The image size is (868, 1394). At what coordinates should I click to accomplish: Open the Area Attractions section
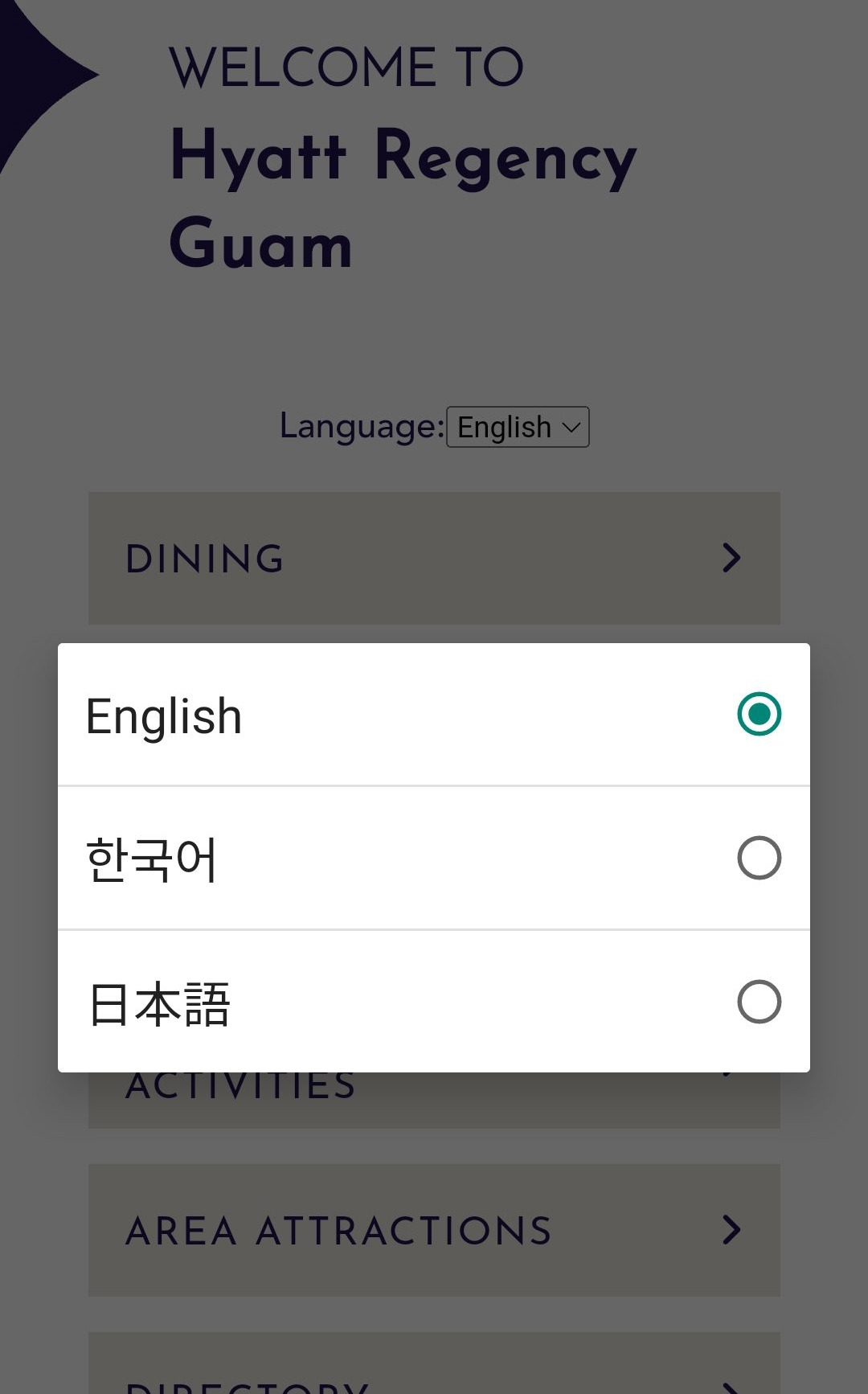434,1230
